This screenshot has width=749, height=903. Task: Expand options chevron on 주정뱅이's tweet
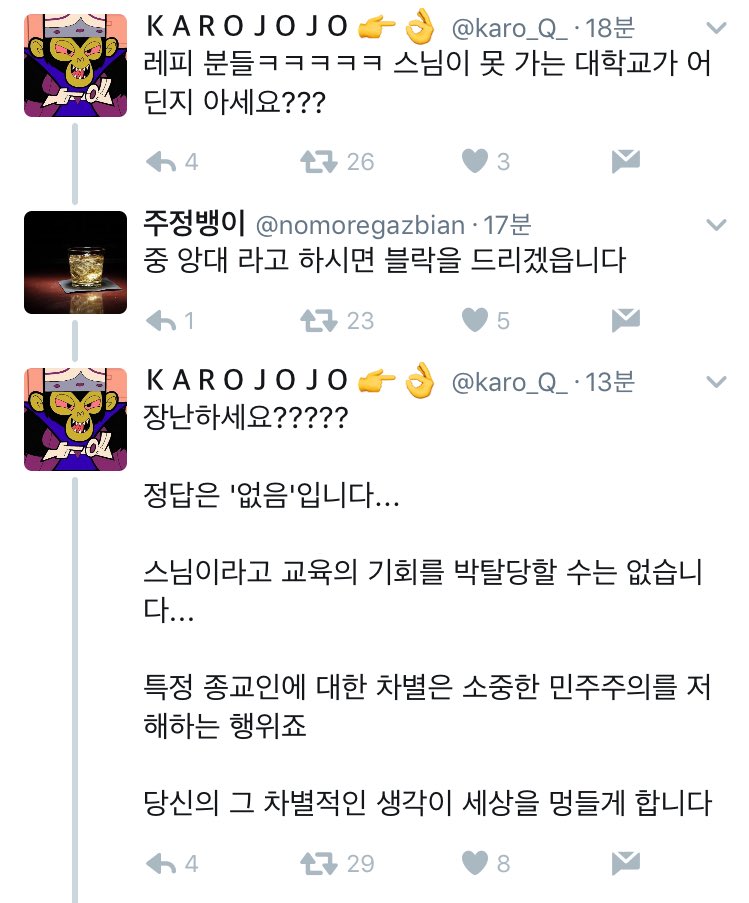(717, 223)
